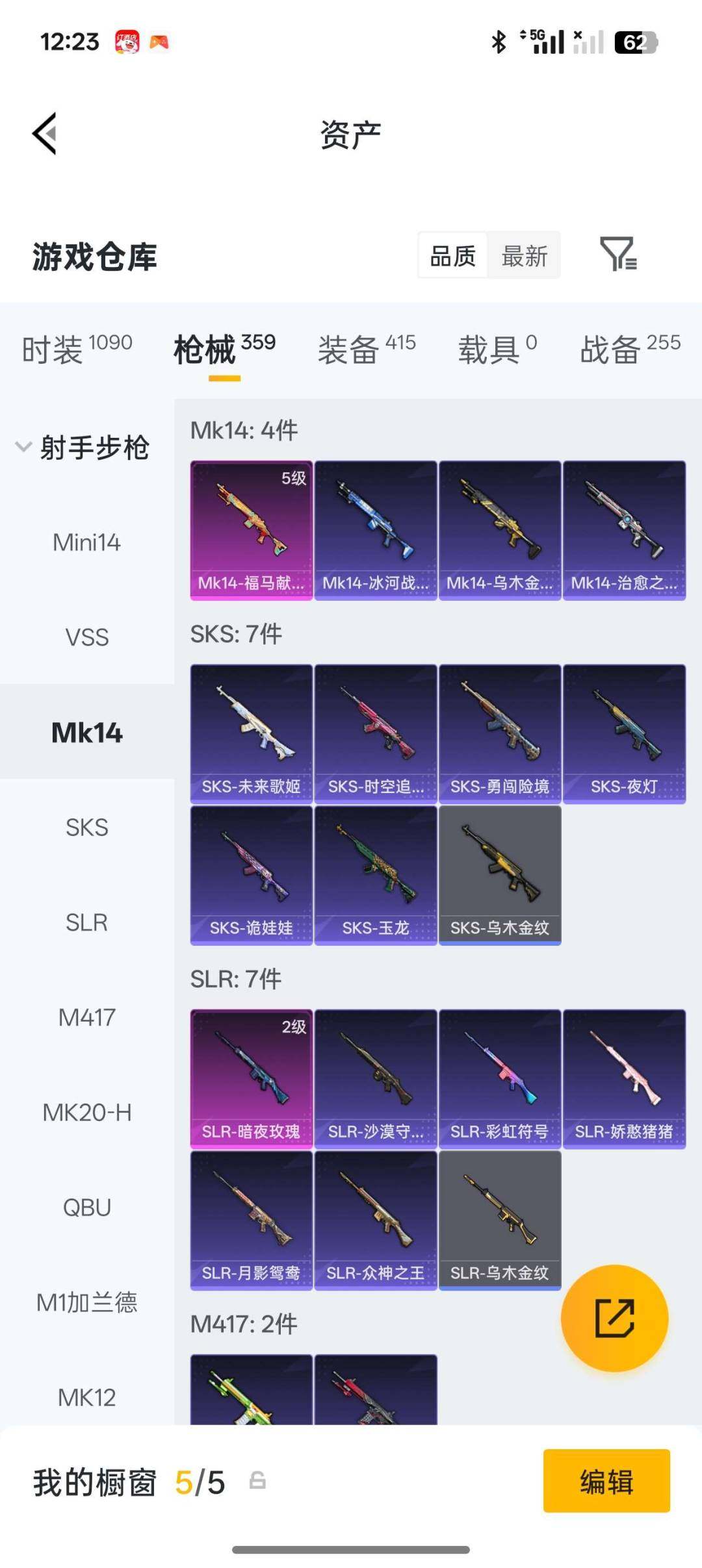Sort the warehouse by 品质

click(453, 255)
